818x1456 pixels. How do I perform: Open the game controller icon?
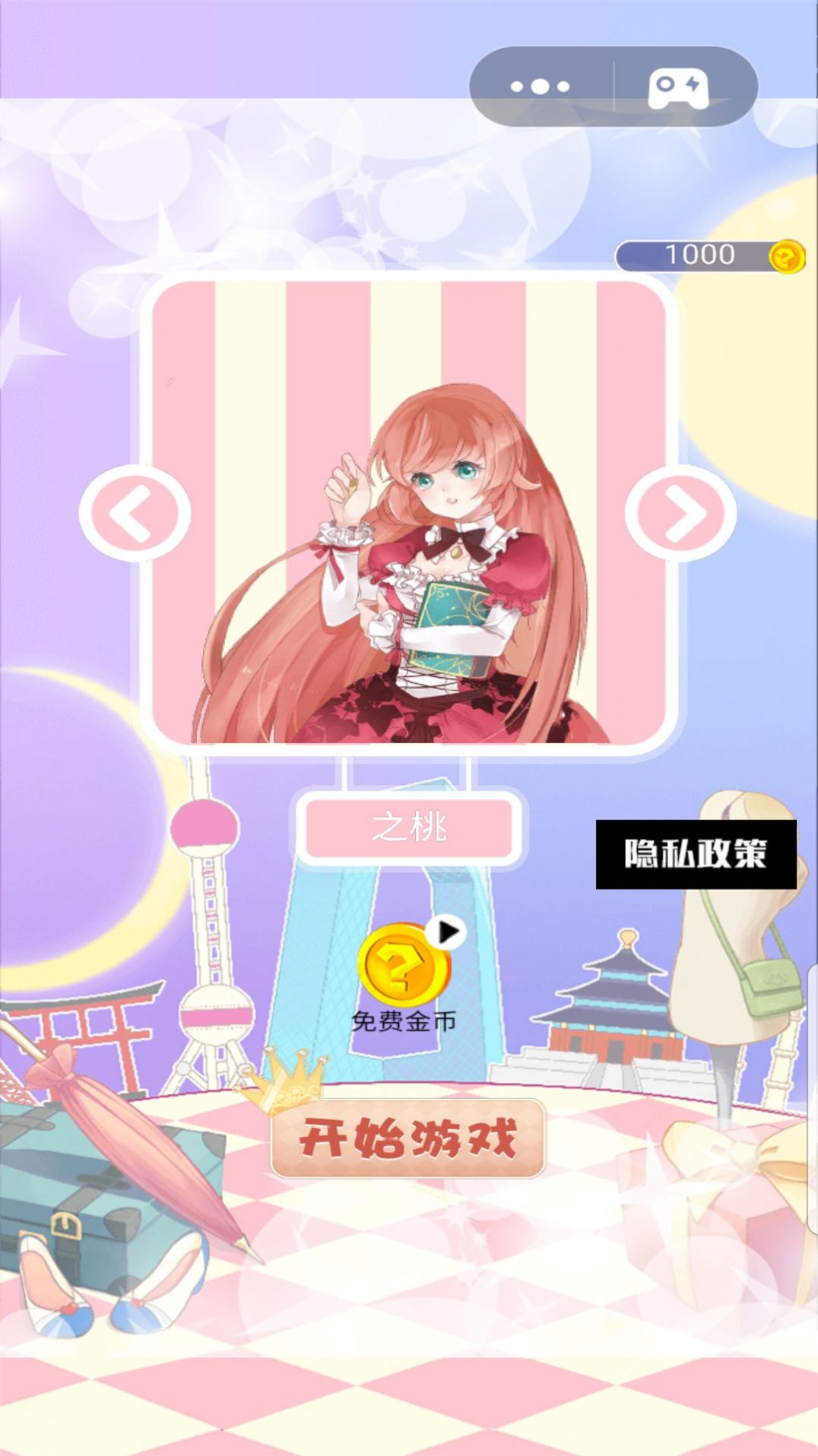(x=678, y=87)
